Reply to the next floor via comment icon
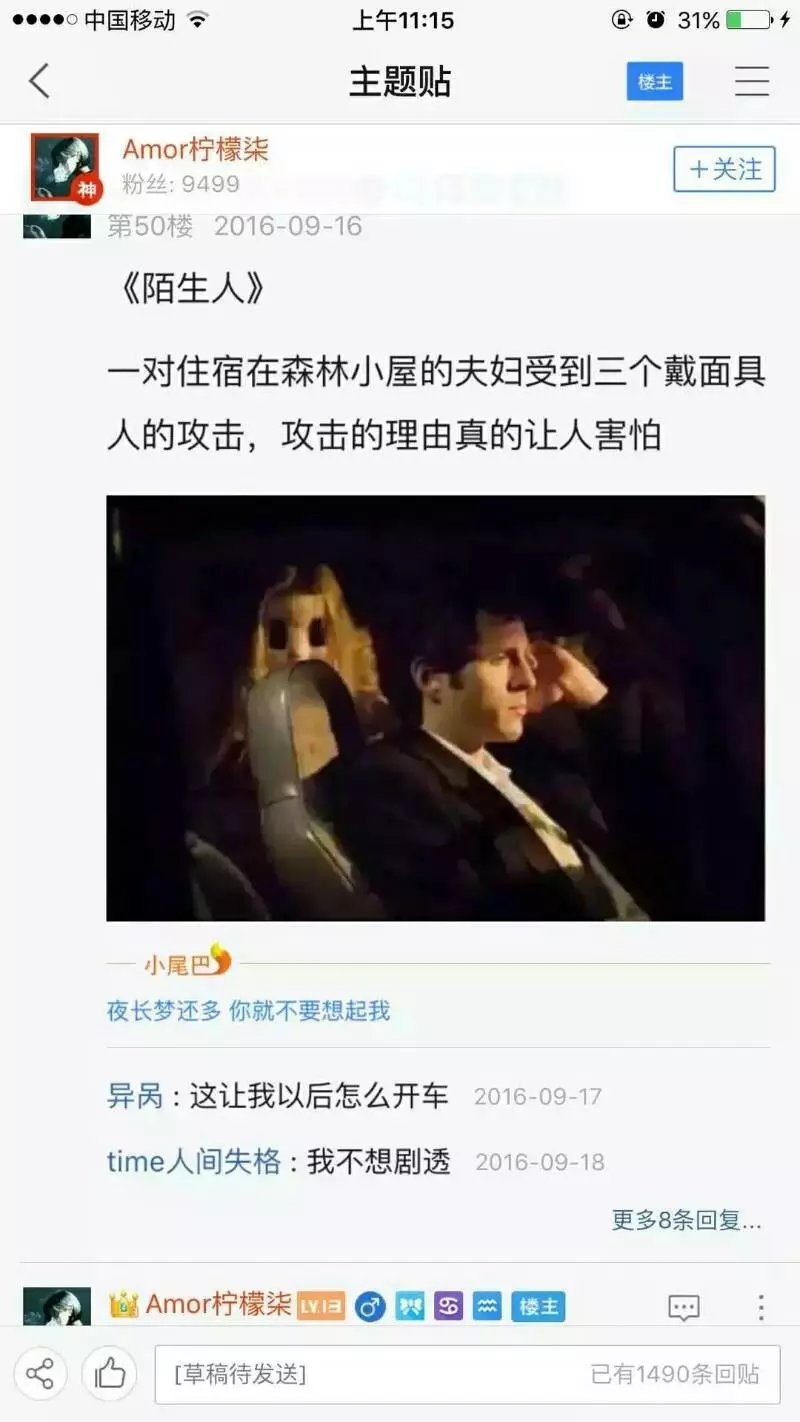800x1422 pixels. point(684,1307)
